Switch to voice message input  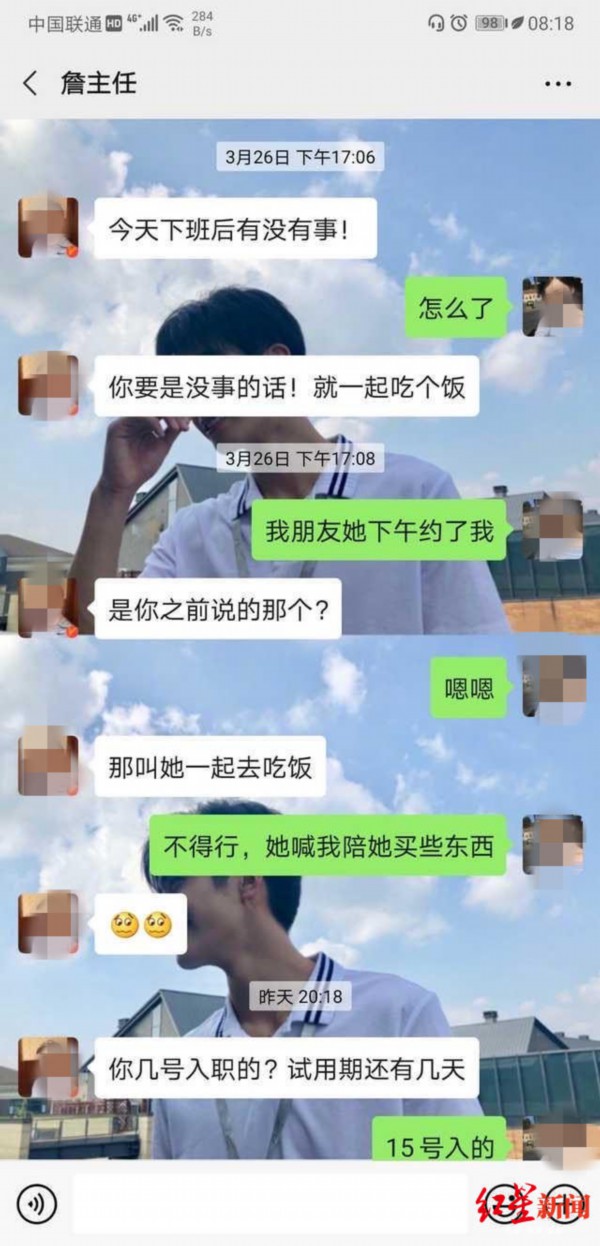pyautogui.click(x=37, y=1204)
